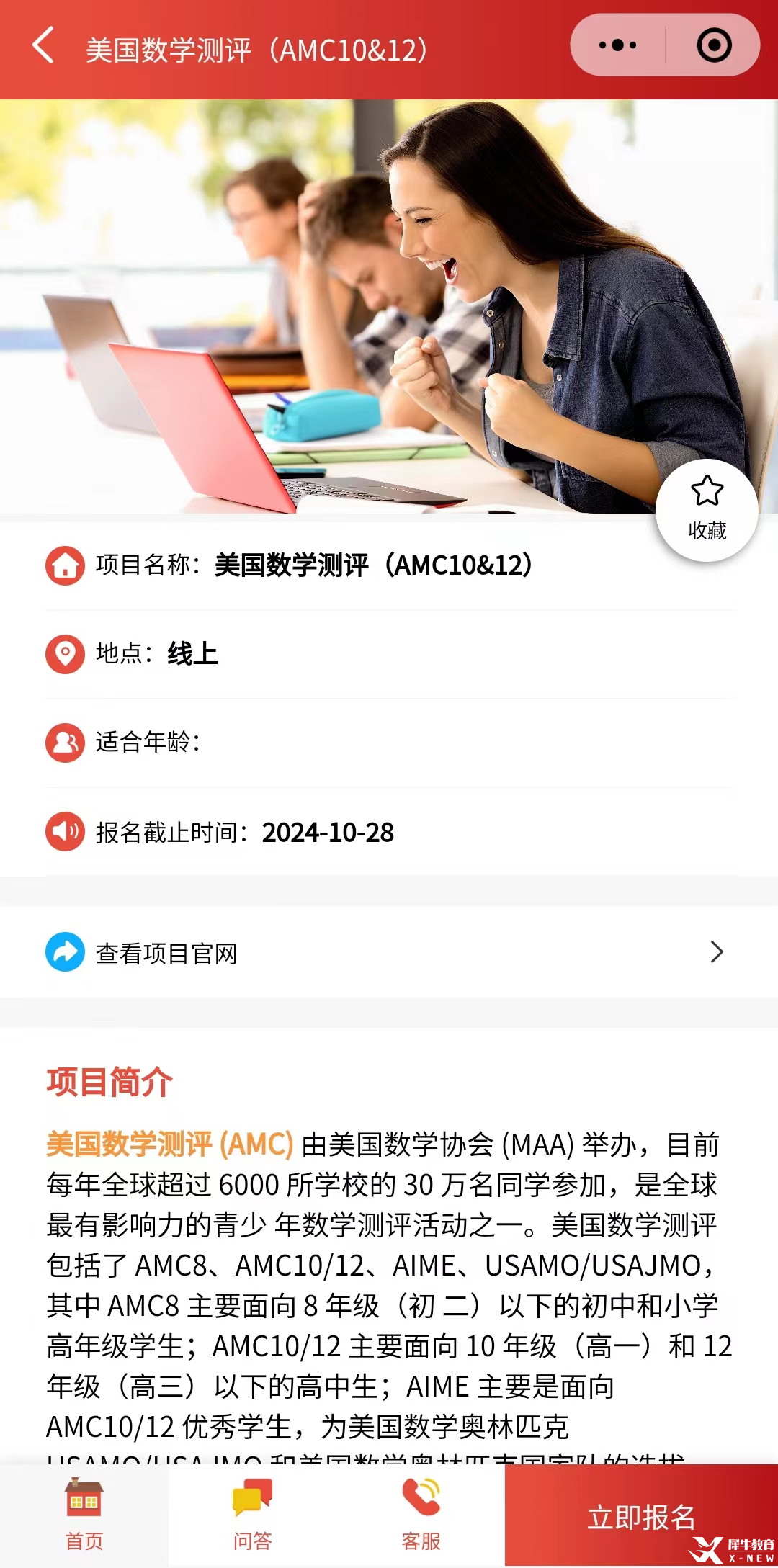Close the mini program with the circle button

(x=714, y=45)
